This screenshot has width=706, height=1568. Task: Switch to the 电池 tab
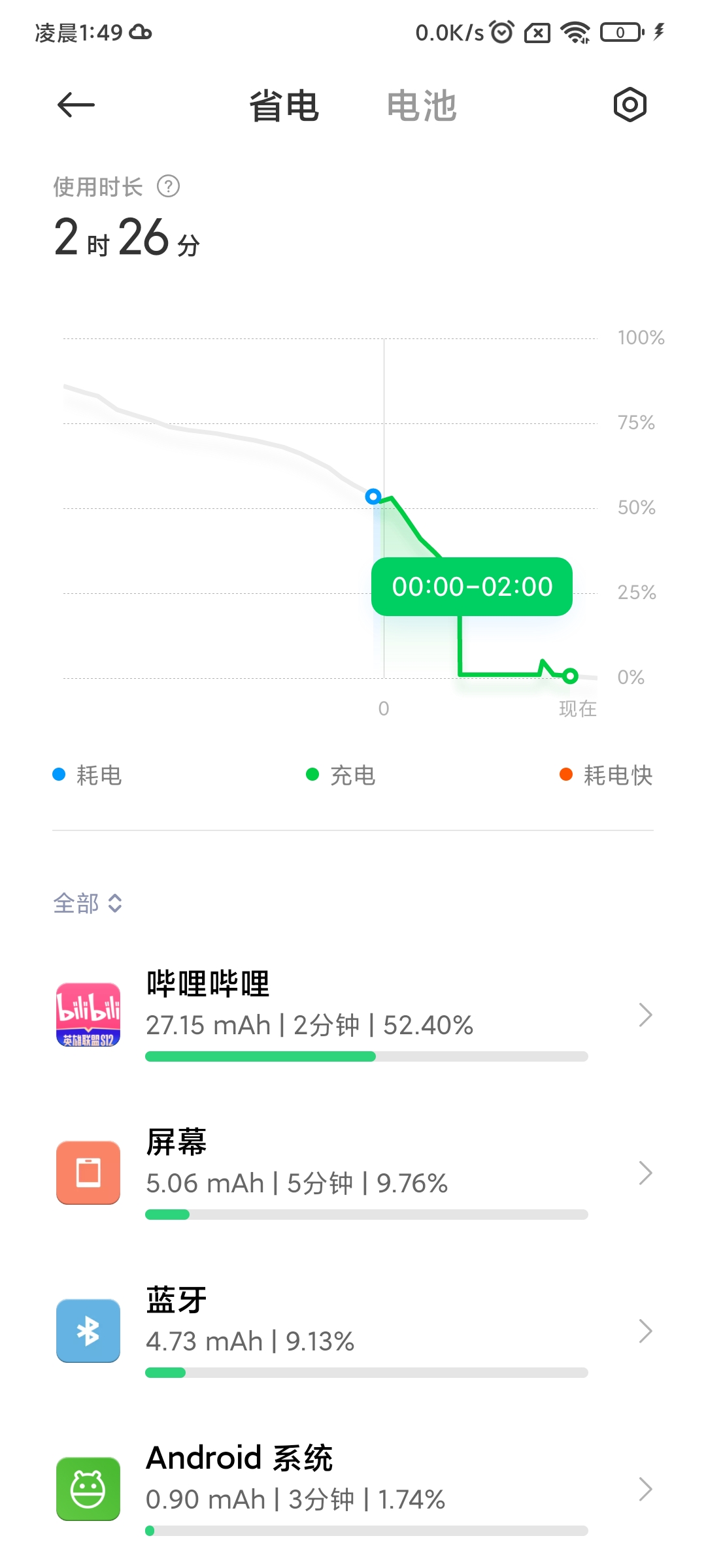[x=422, y=106]
